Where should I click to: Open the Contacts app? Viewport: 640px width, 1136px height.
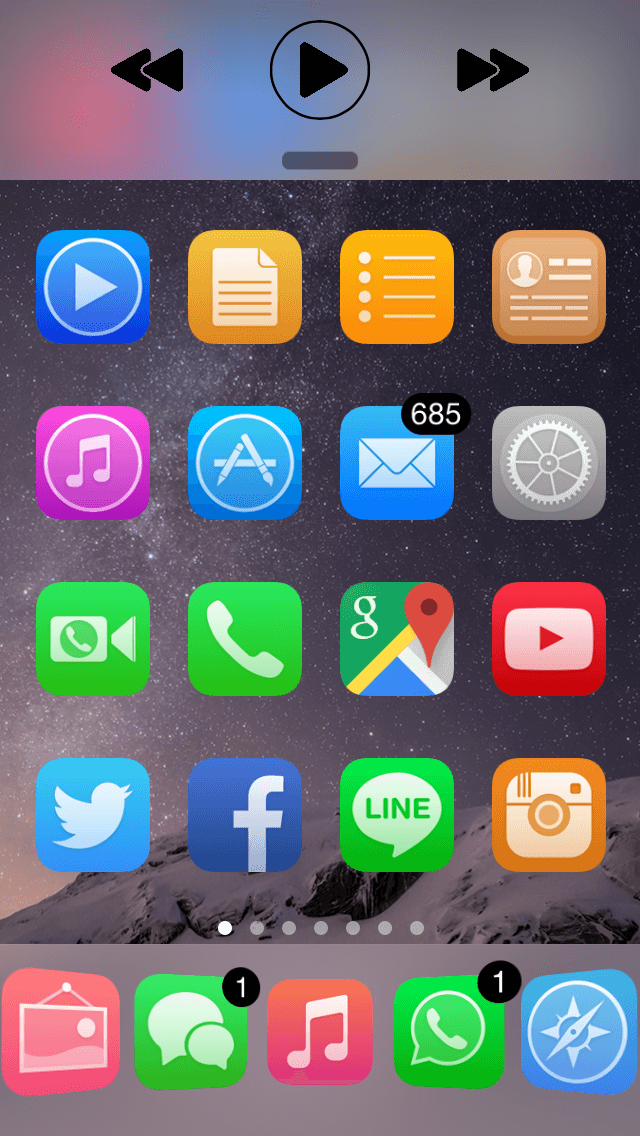[x=549, y=287]
